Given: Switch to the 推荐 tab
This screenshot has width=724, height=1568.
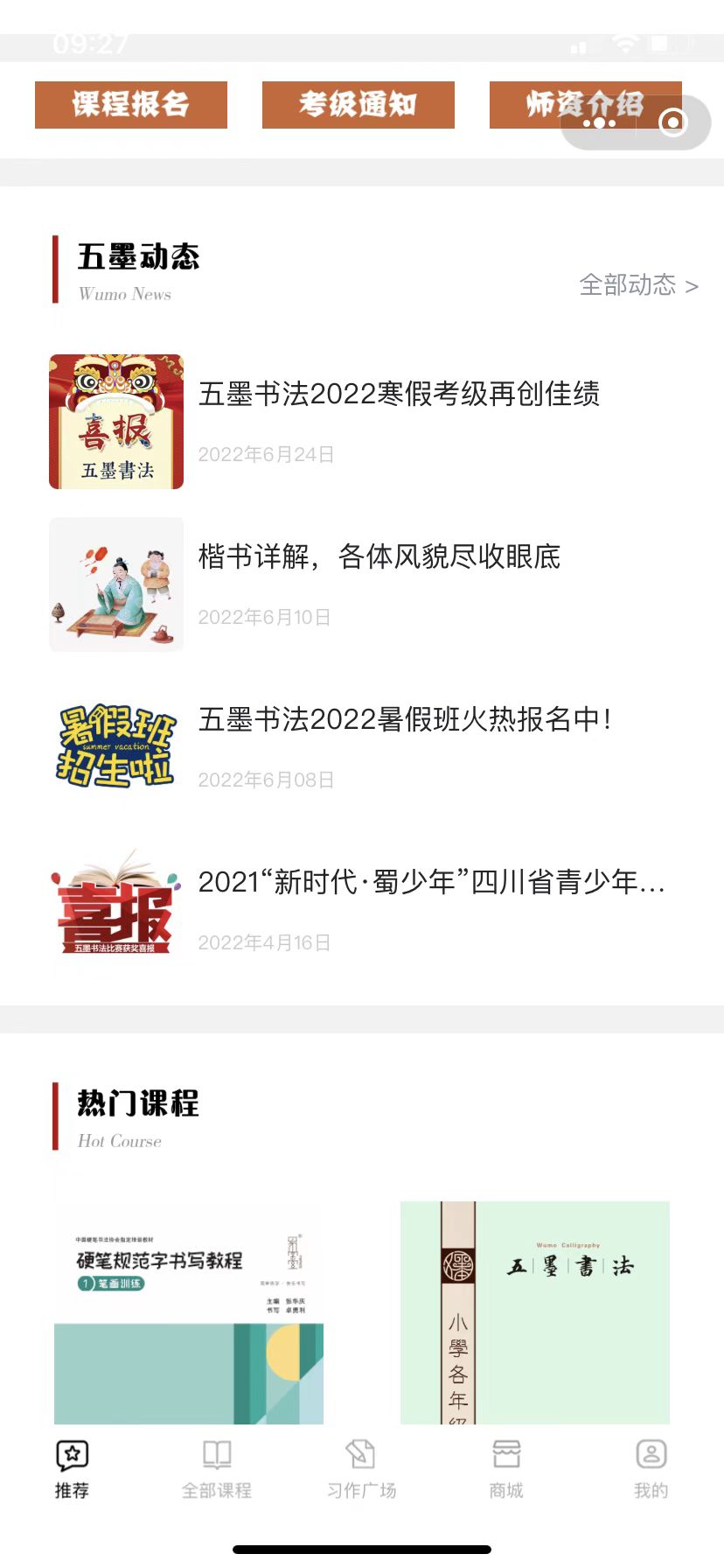Looking at the screenshot, I should 73,1470.
